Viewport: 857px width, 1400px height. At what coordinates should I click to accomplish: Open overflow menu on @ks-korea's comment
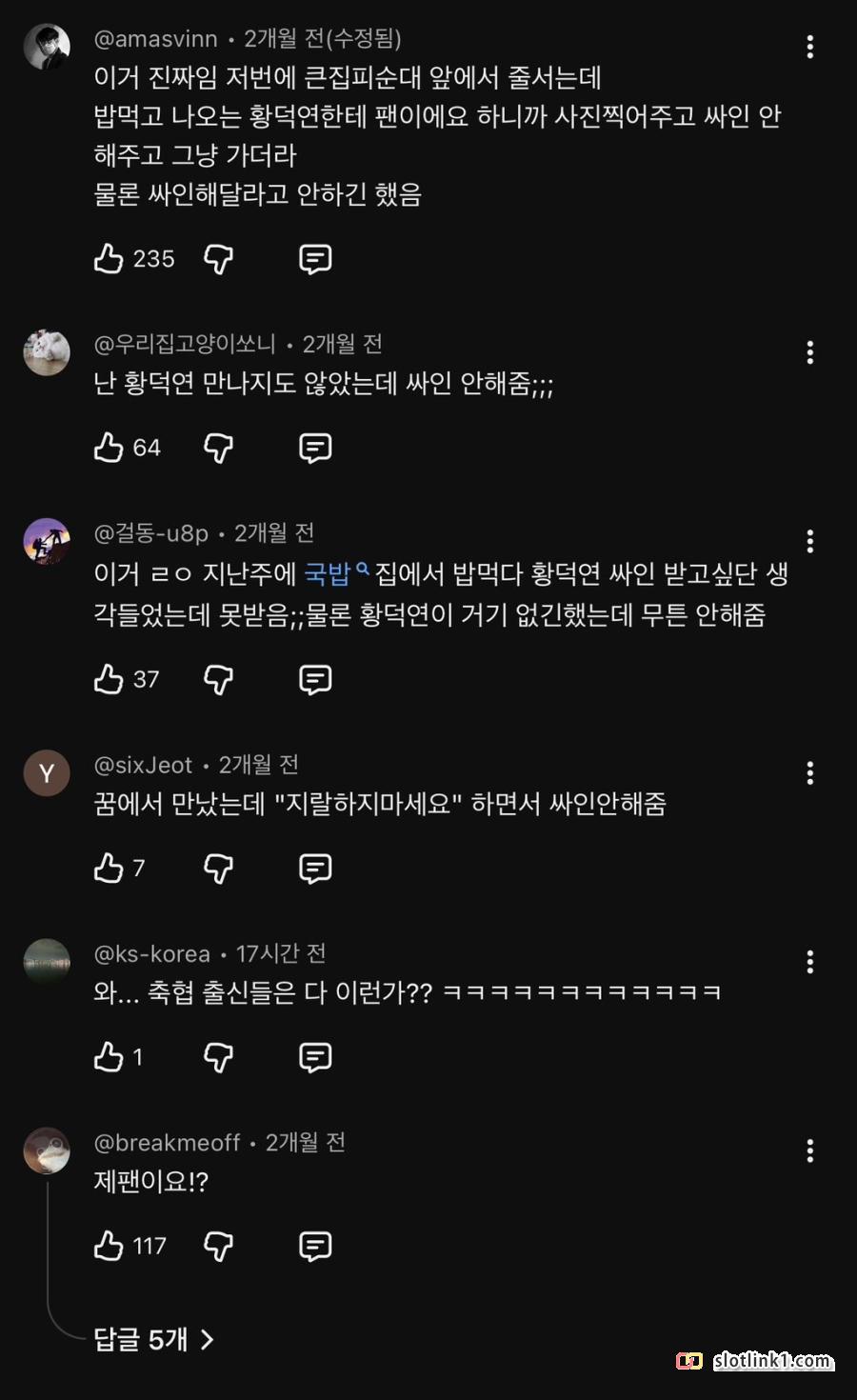(810, 962)
